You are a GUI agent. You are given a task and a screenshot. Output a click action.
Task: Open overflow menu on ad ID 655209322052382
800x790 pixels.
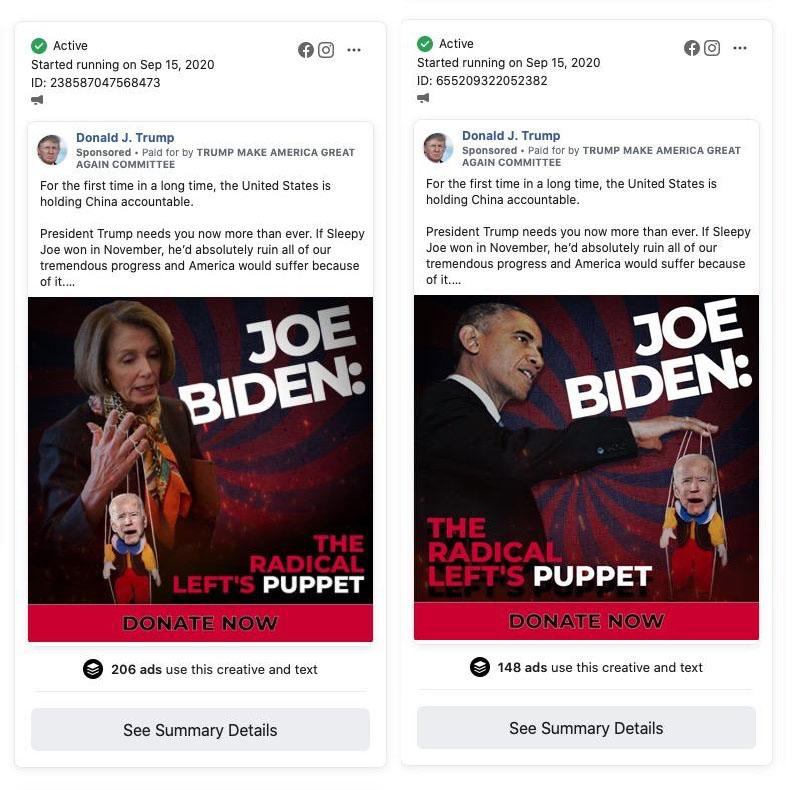click(740, 48)
